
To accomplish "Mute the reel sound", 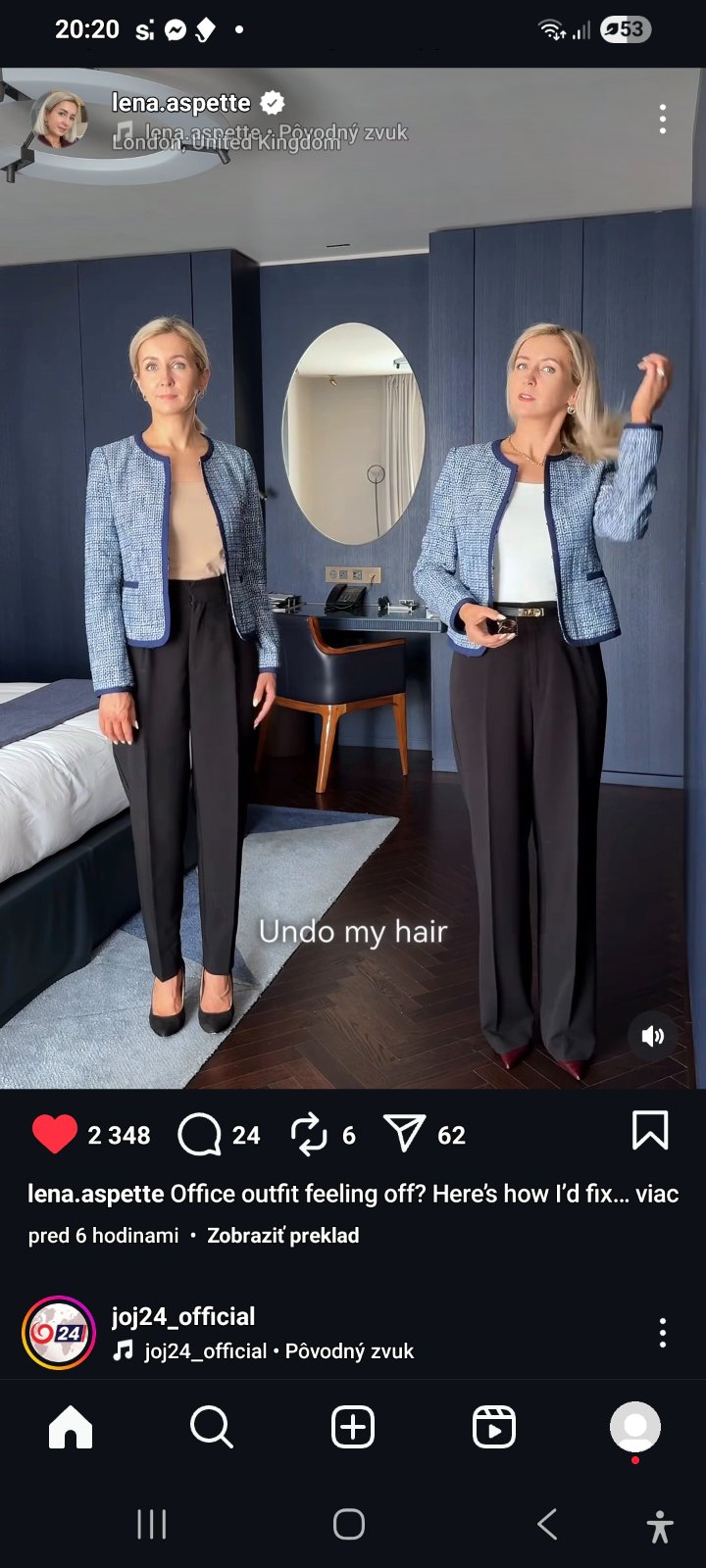I will tap(652, 1036).
